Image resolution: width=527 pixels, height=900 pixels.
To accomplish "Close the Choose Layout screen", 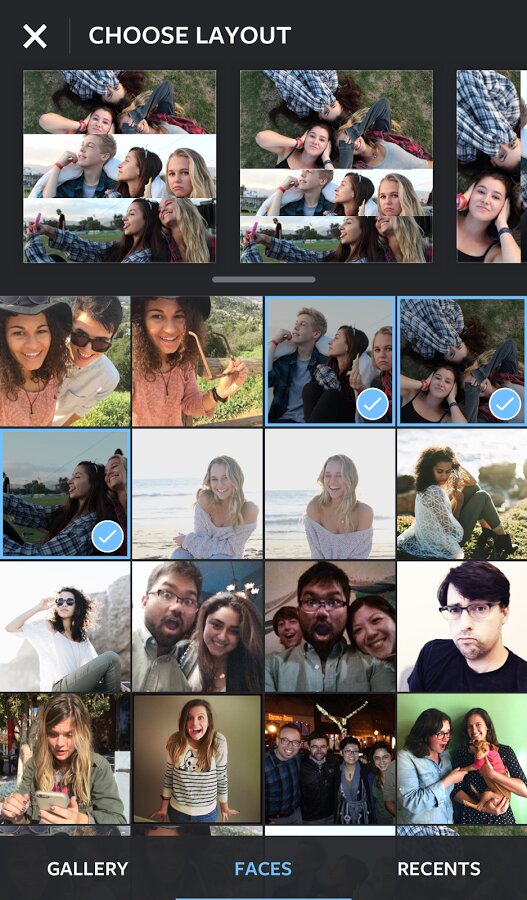I will pos(34,36).
